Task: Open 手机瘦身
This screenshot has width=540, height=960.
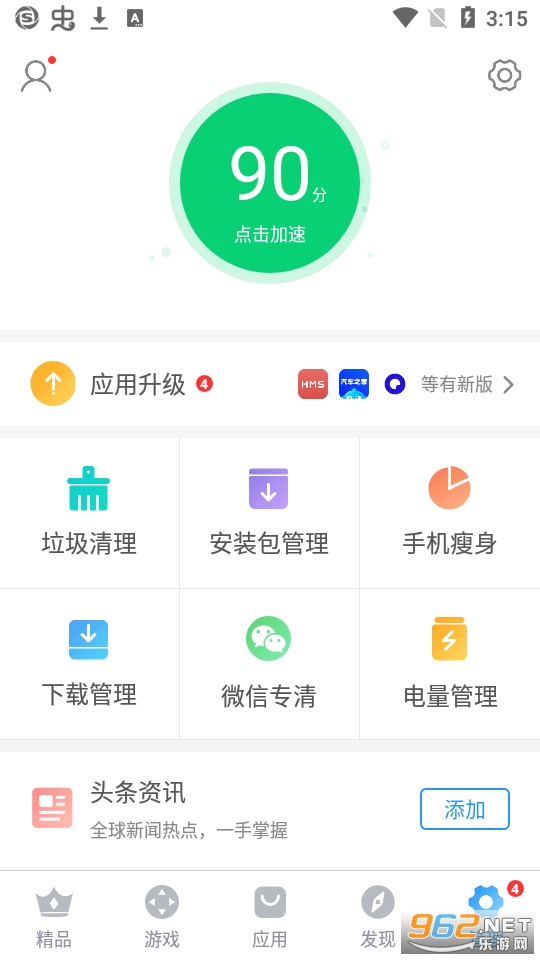Action: (450, 513)
